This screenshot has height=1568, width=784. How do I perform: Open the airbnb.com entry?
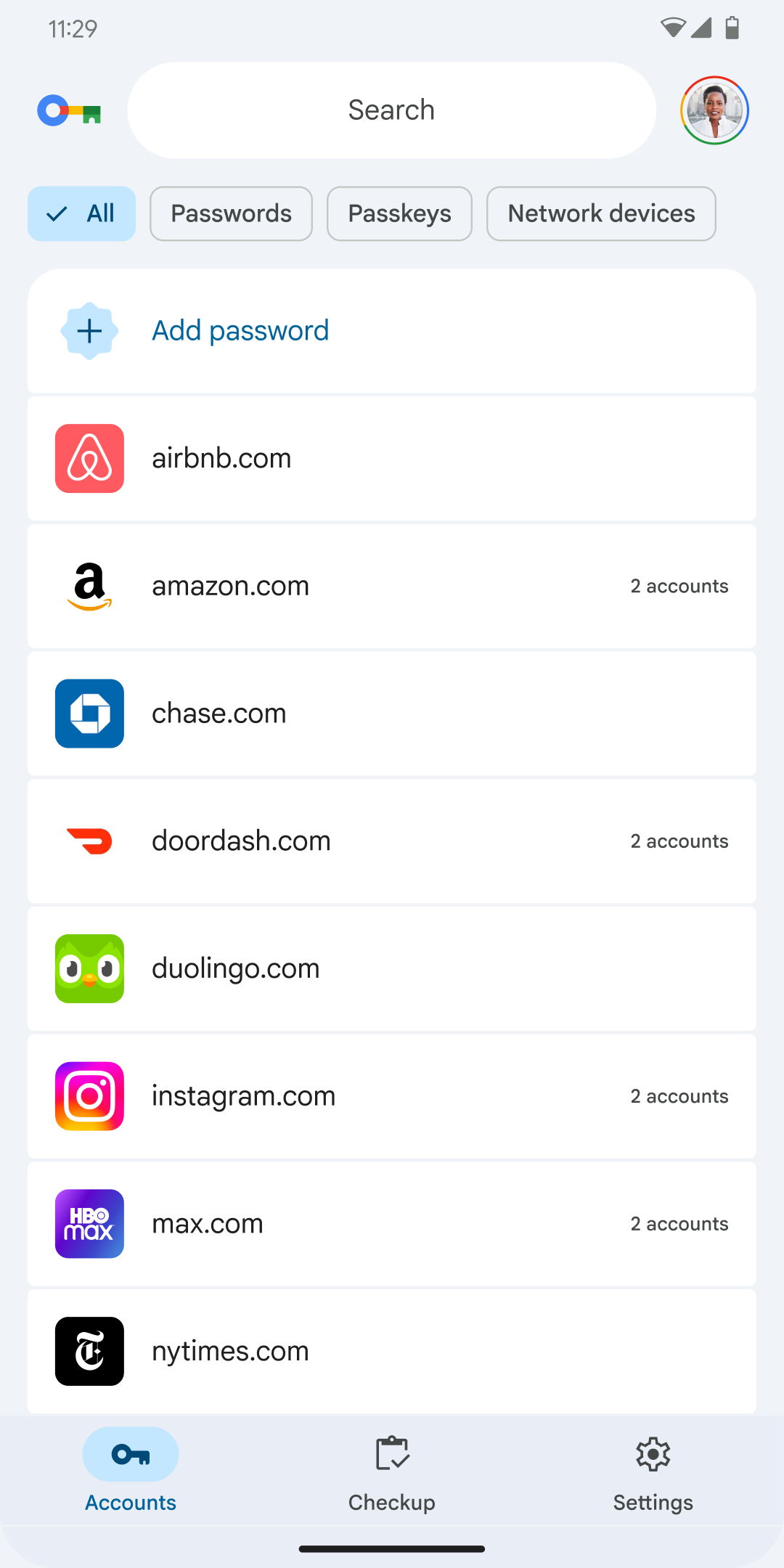(391, 459)
